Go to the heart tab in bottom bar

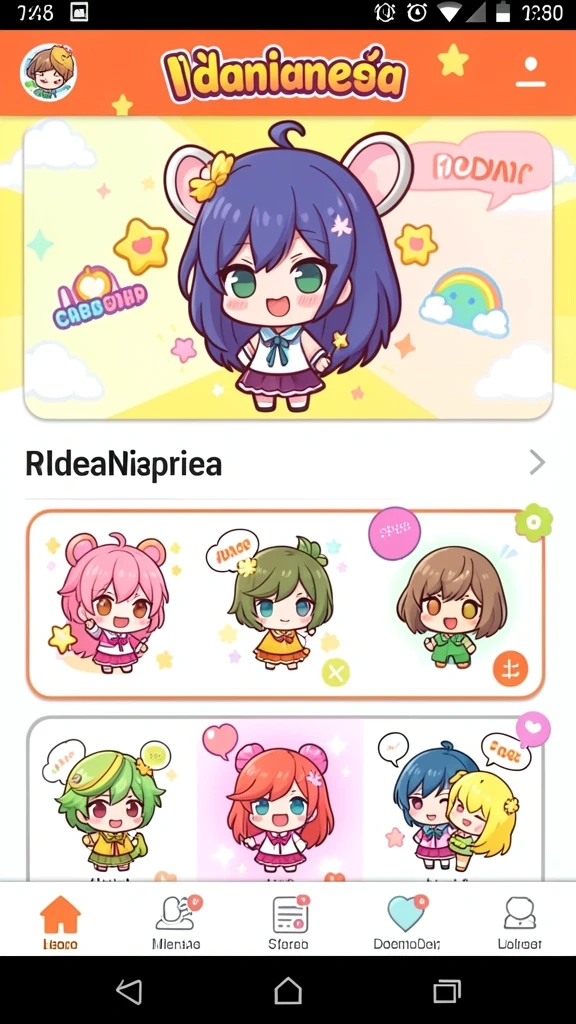(406, 922)
